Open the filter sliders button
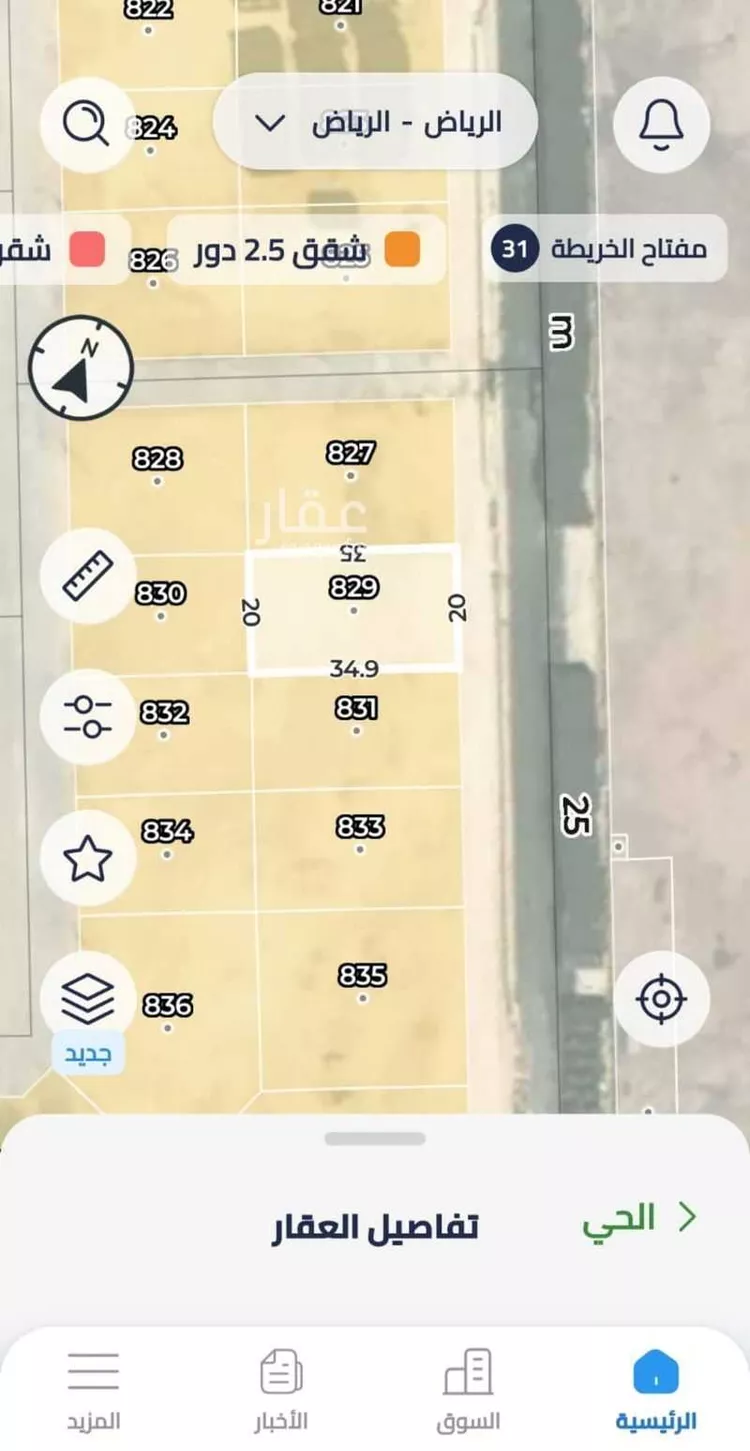This screenshot has width=750, height=1451. click(88, 716)
